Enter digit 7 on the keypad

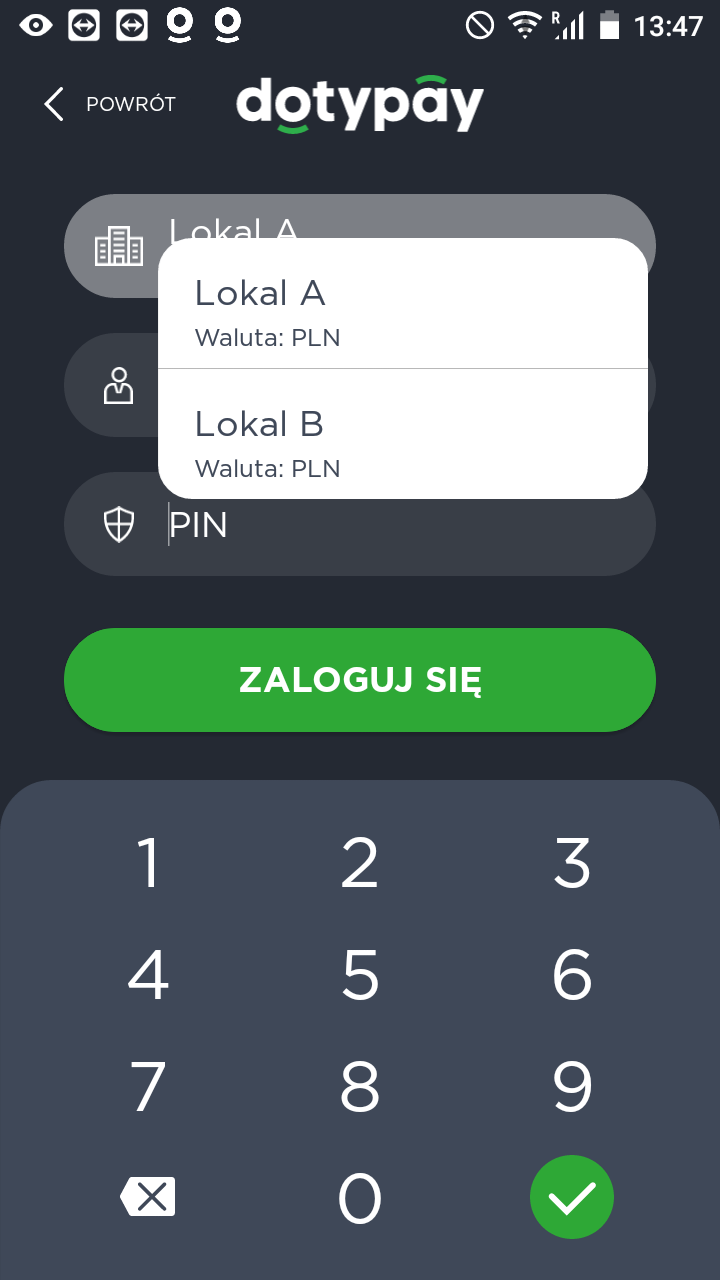tap(148, 1087)
